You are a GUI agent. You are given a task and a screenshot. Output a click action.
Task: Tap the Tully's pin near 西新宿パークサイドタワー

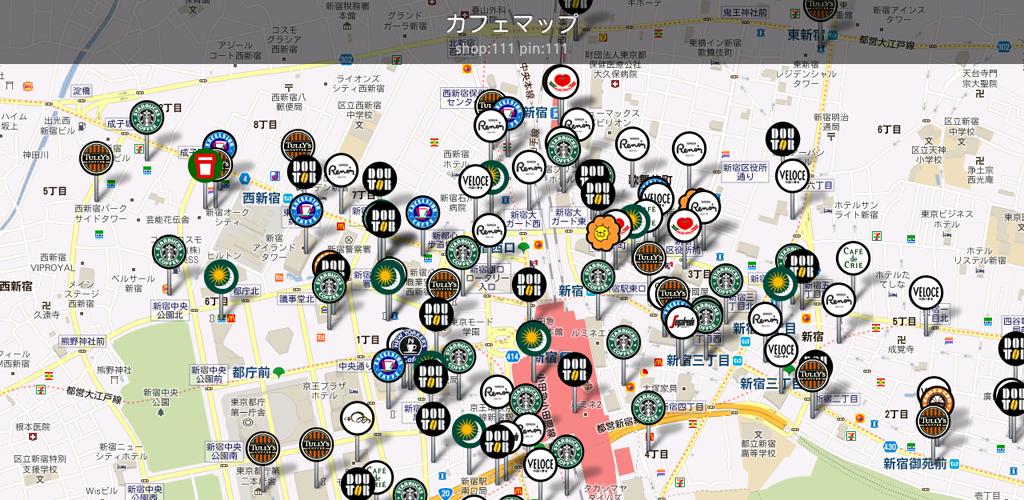tap(97, 161)
